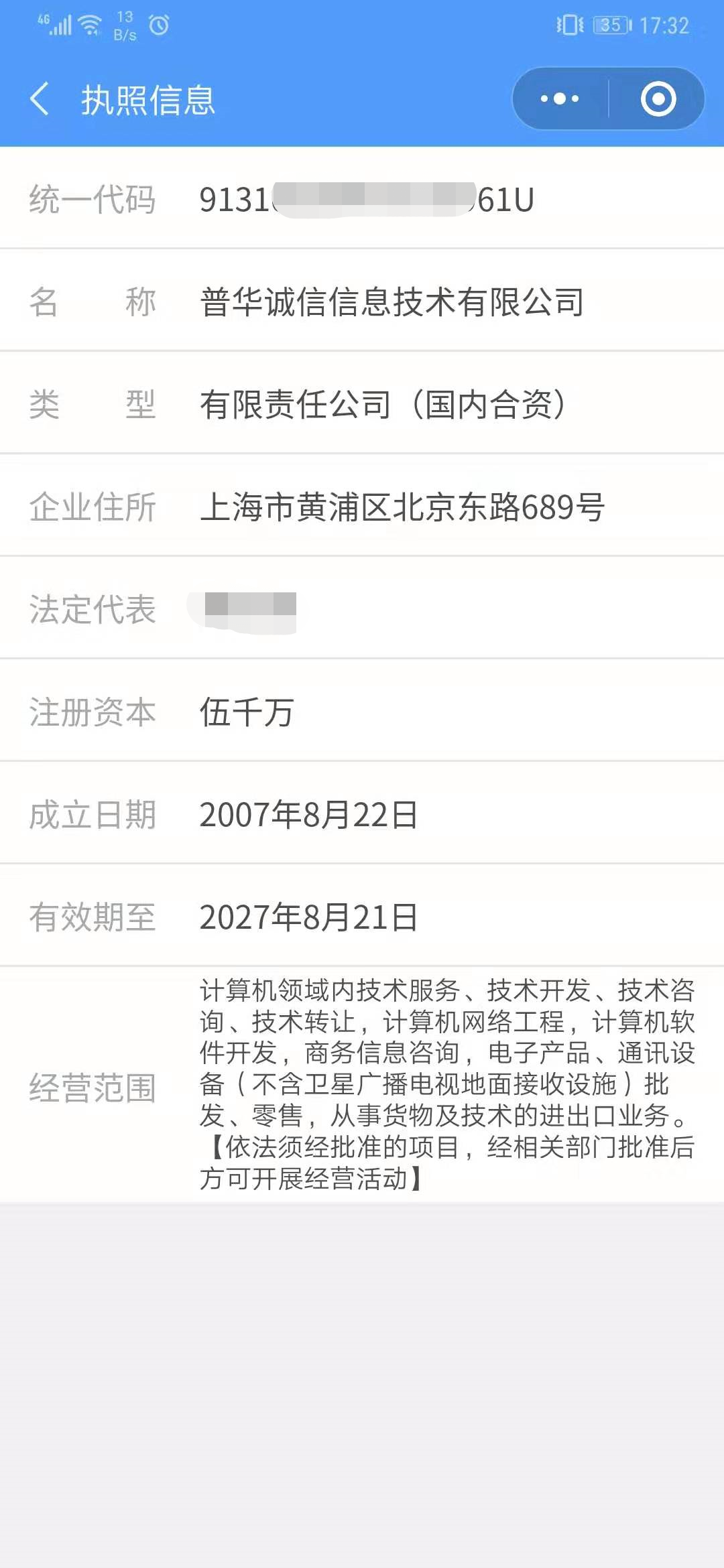724x1568 pixels.
Task: Go back from the 执照信息 page
Action: [40, 99]
